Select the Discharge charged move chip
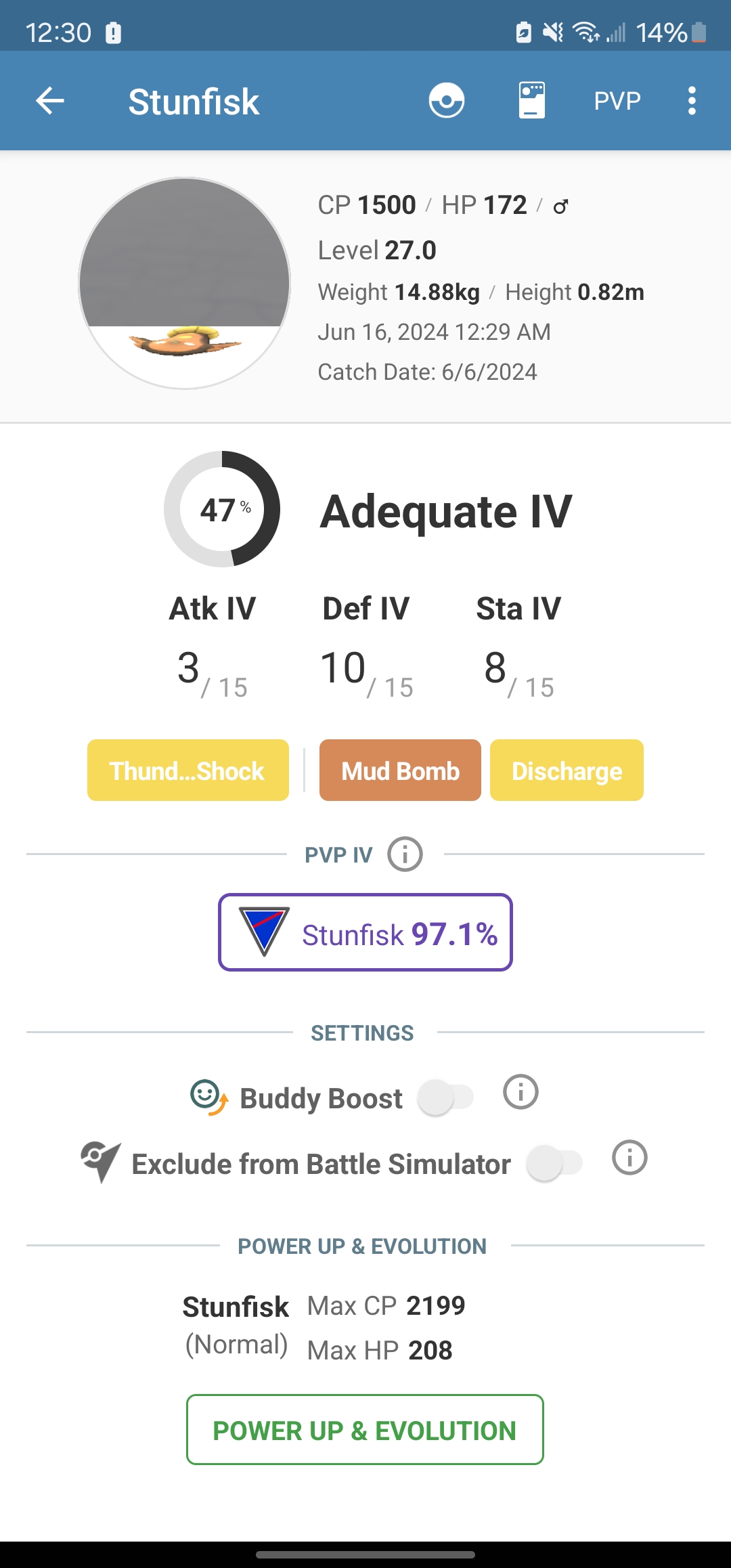The height and width of the screenshot is (1568, 731). [567, 770]
